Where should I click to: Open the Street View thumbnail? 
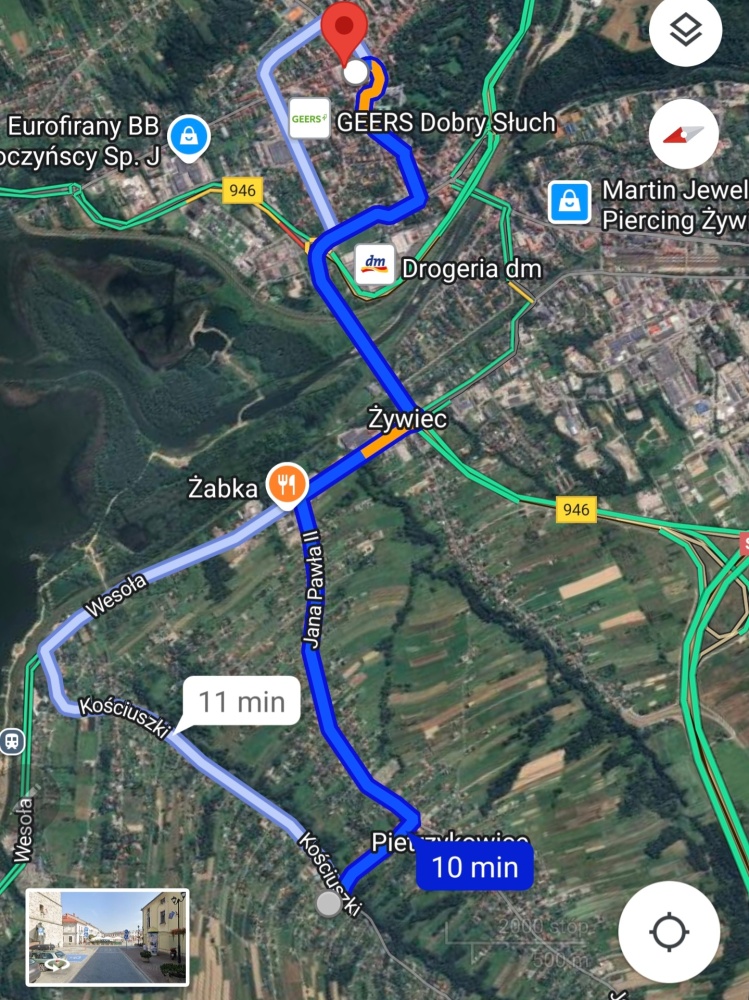(x=107, y=937)
